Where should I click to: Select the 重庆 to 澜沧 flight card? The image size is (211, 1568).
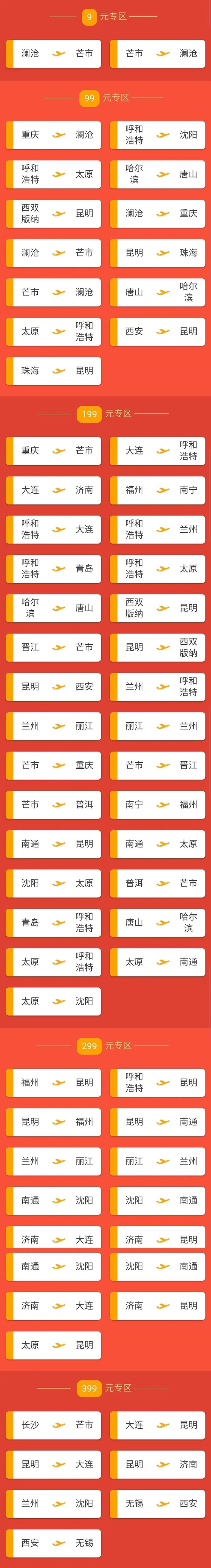(53, 135)
